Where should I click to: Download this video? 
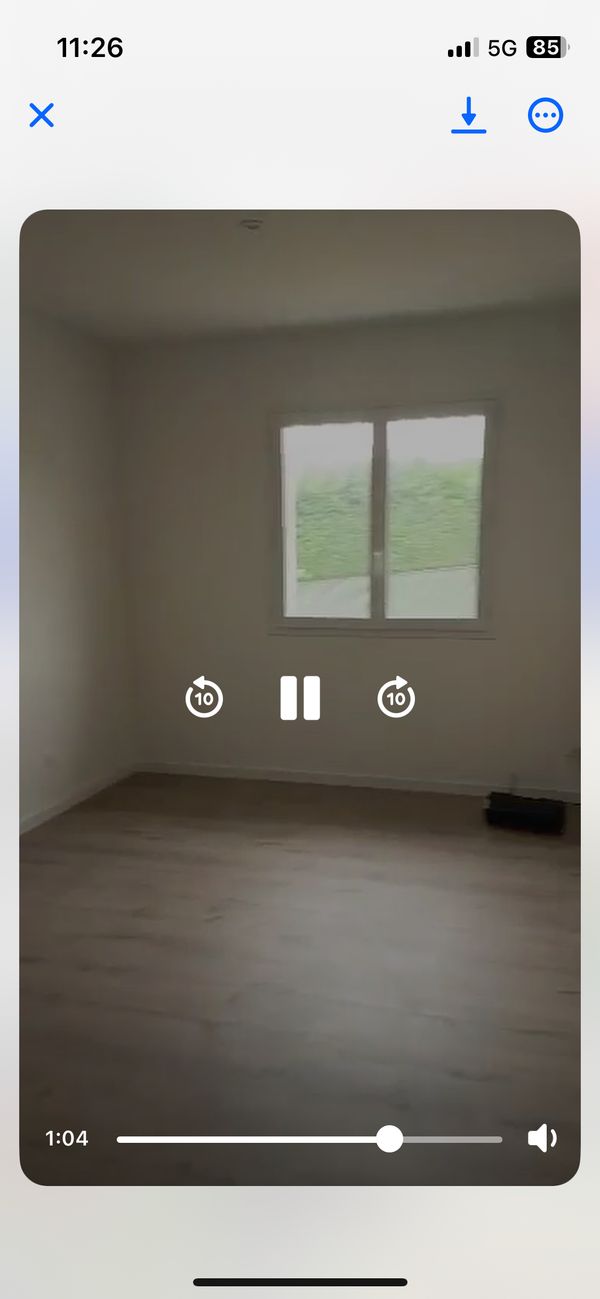[x=468, y=116]
